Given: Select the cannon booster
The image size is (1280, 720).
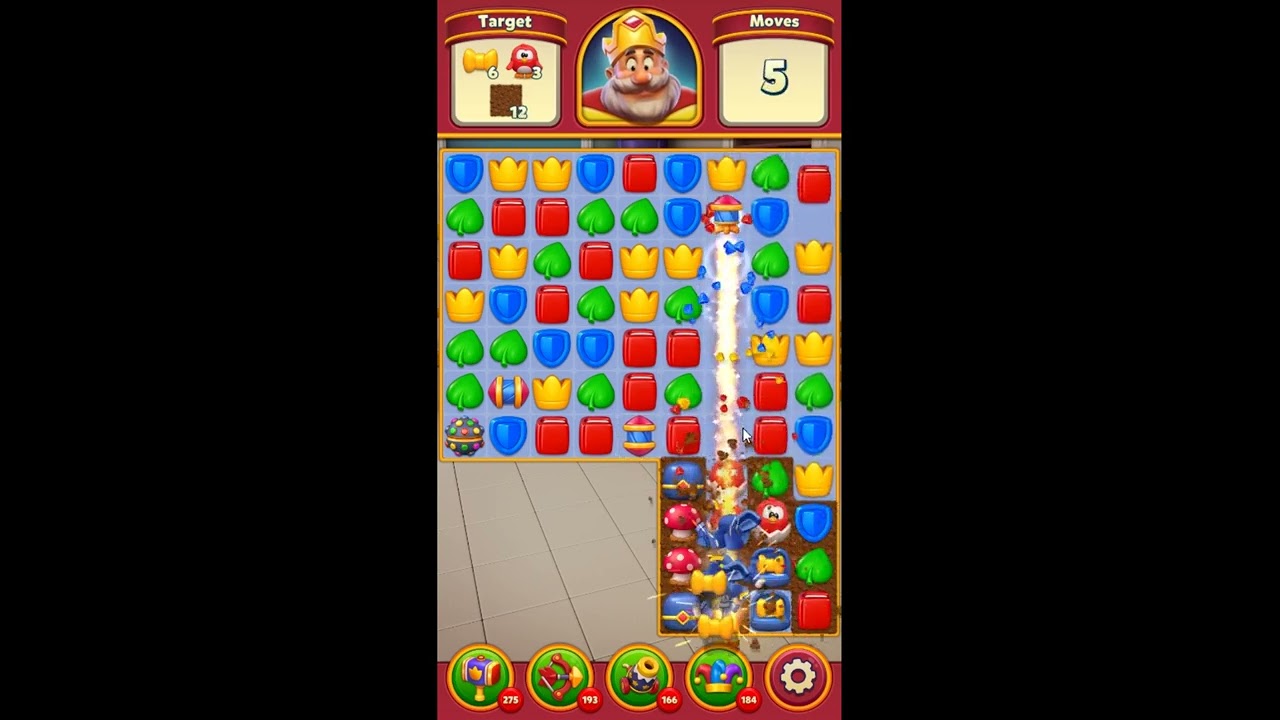Looking at the screenshot, I should click(x=638, y=677).
